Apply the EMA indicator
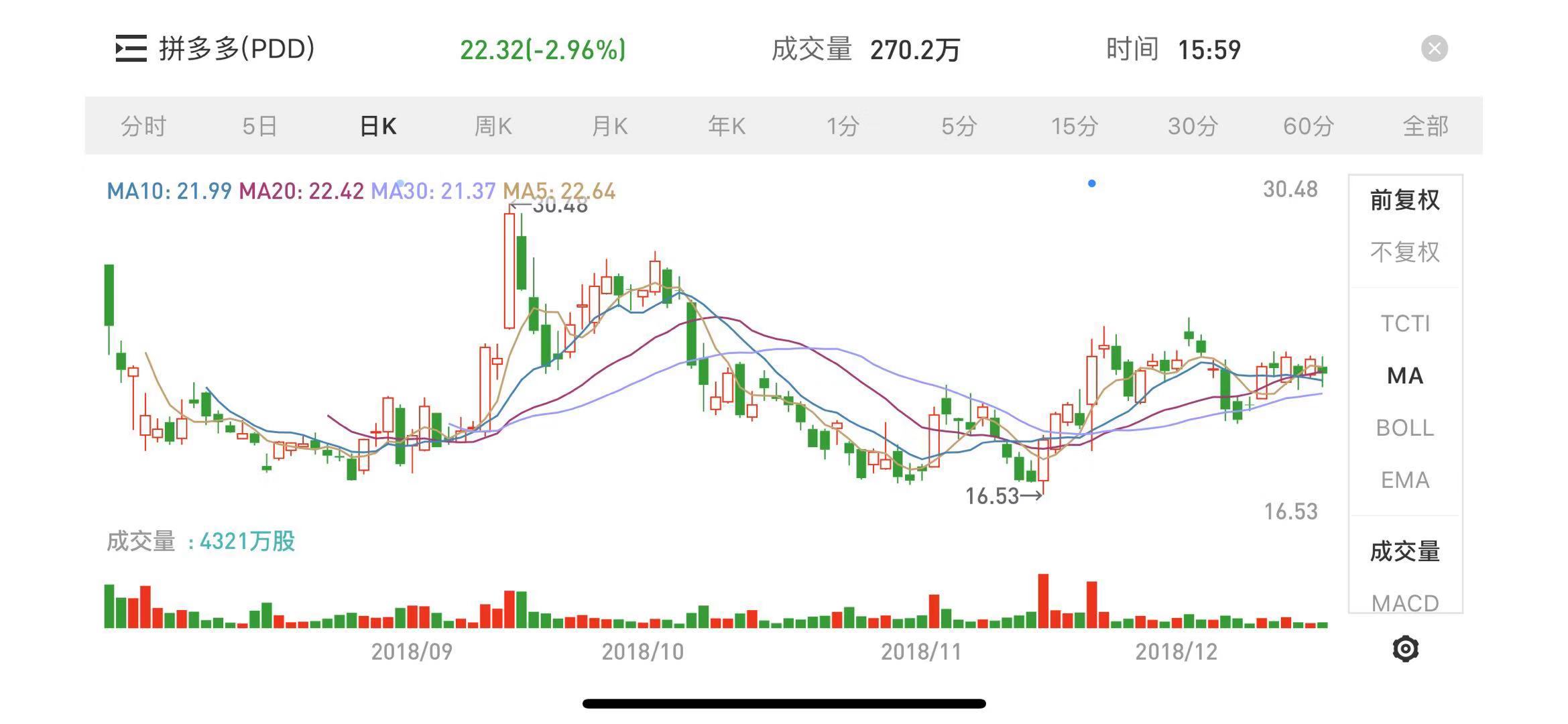Image resolution: width=1568 pixels, height=724 pixels. 1404,480
